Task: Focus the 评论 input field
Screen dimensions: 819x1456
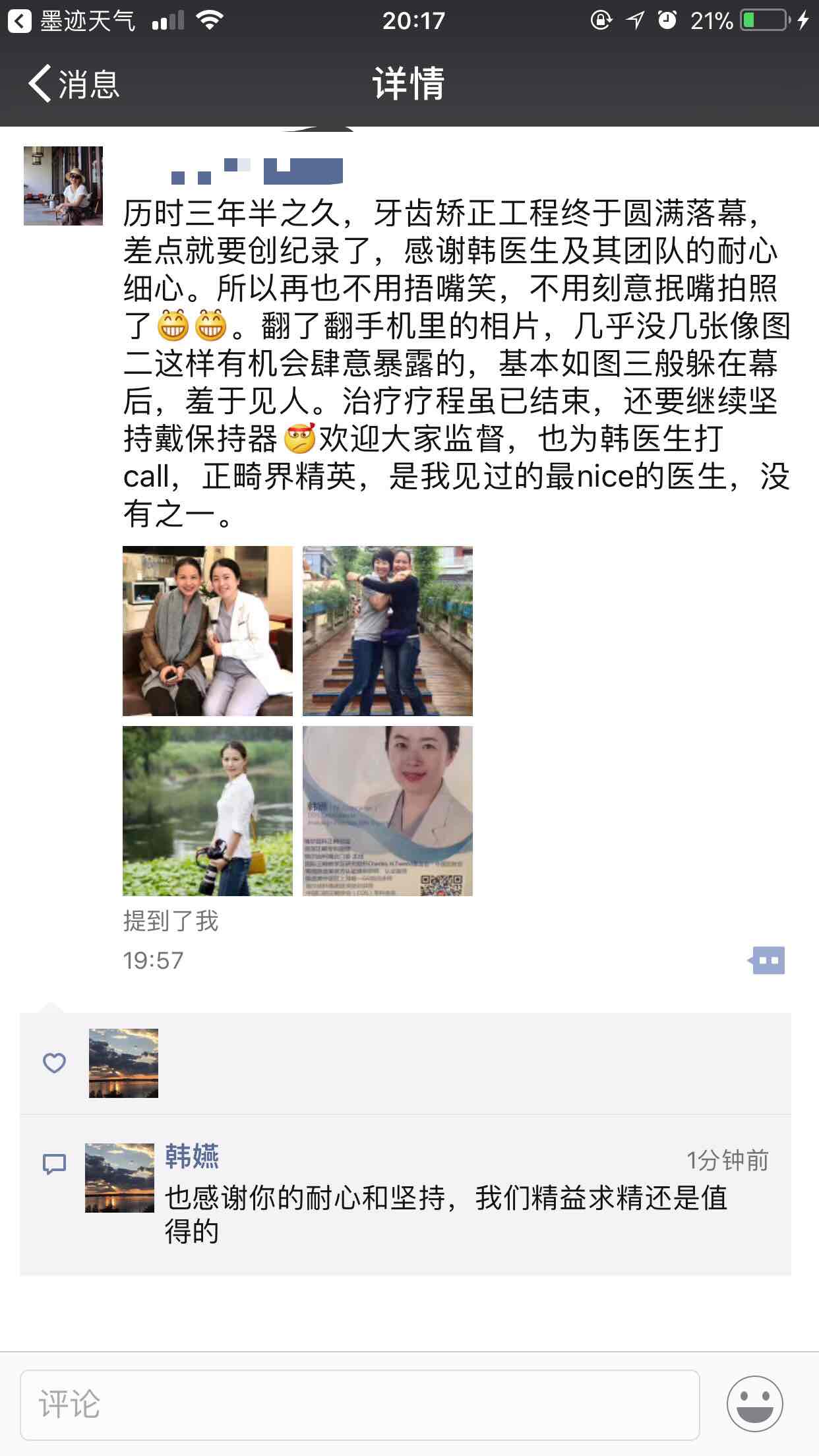Action: pyautogui.click(x=360, y=1405)
